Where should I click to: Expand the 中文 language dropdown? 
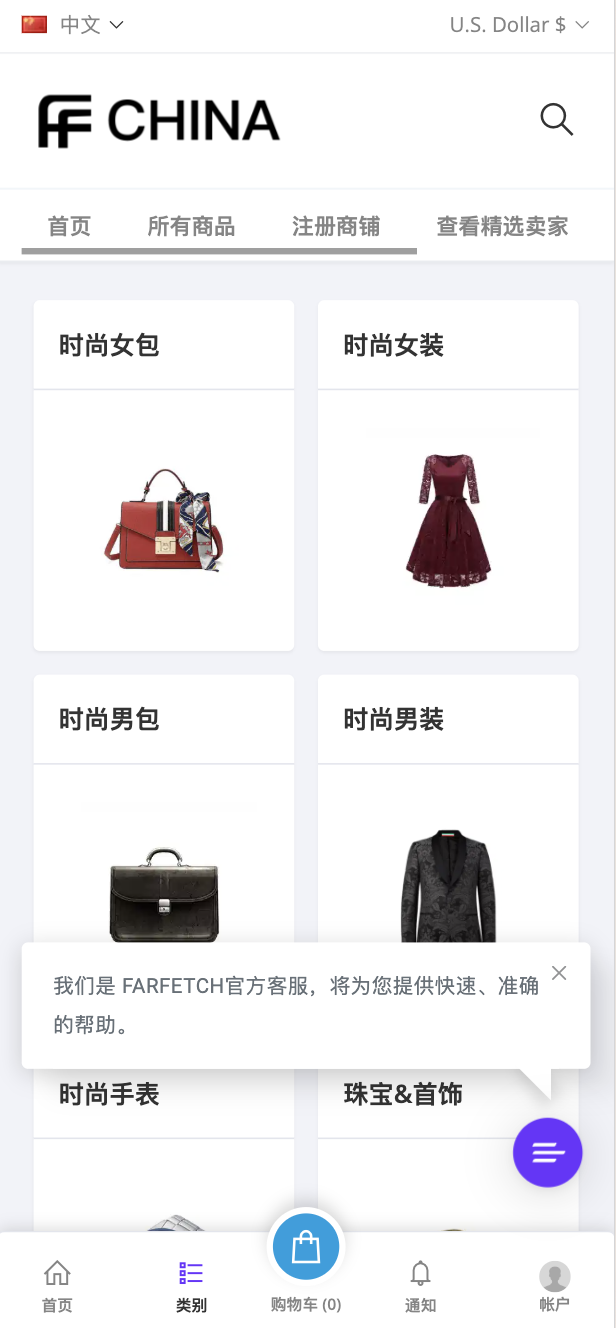[x=73, y=25]
